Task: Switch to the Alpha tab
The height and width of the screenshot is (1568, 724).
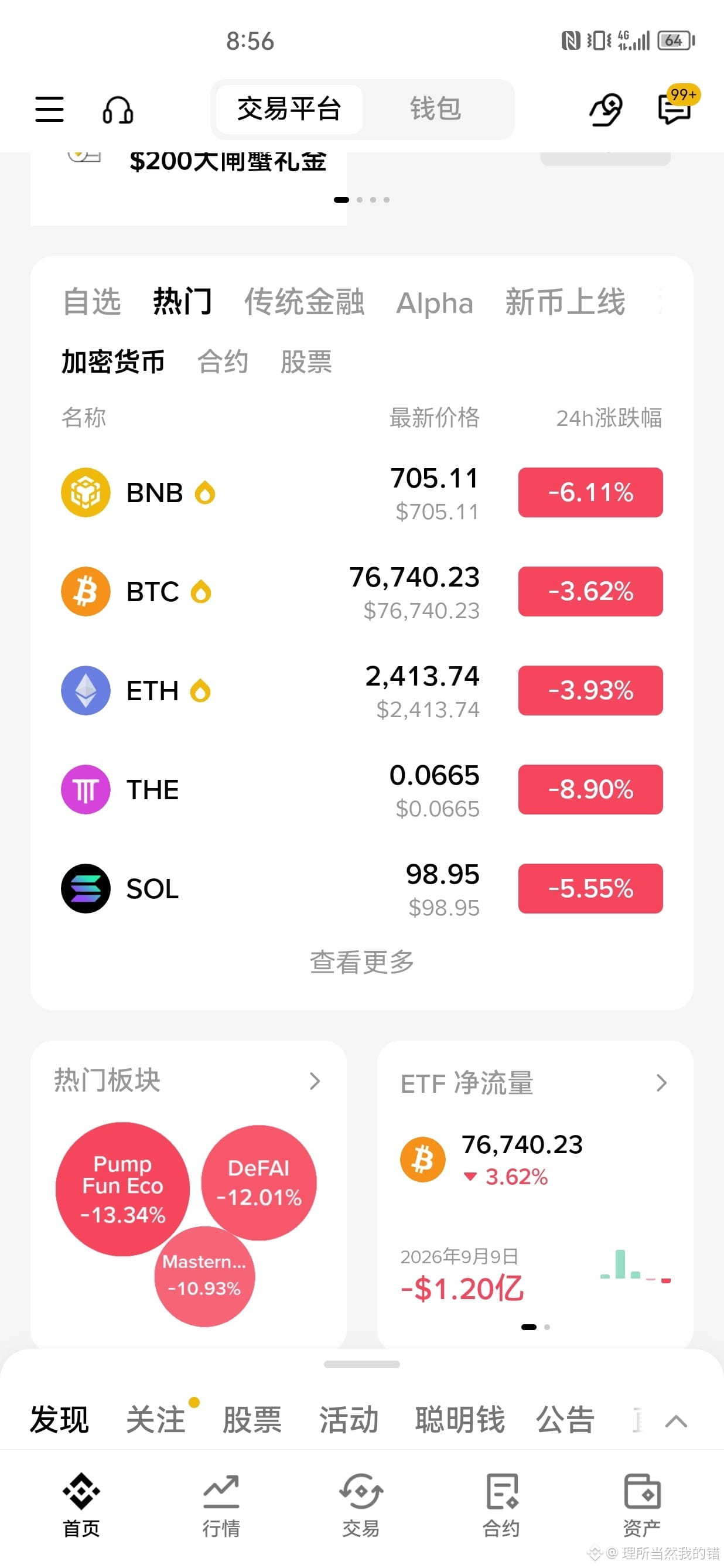Action: coord(435,302)
